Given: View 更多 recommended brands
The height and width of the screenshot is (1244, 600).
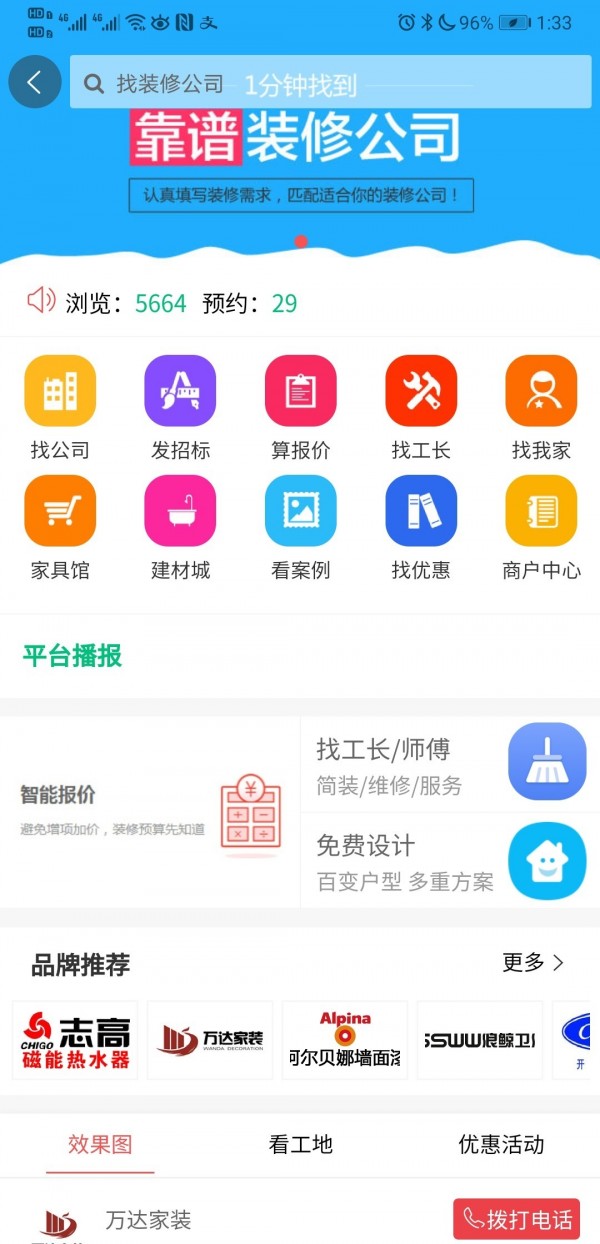Looking at the screenshot, I should [534, 963].
